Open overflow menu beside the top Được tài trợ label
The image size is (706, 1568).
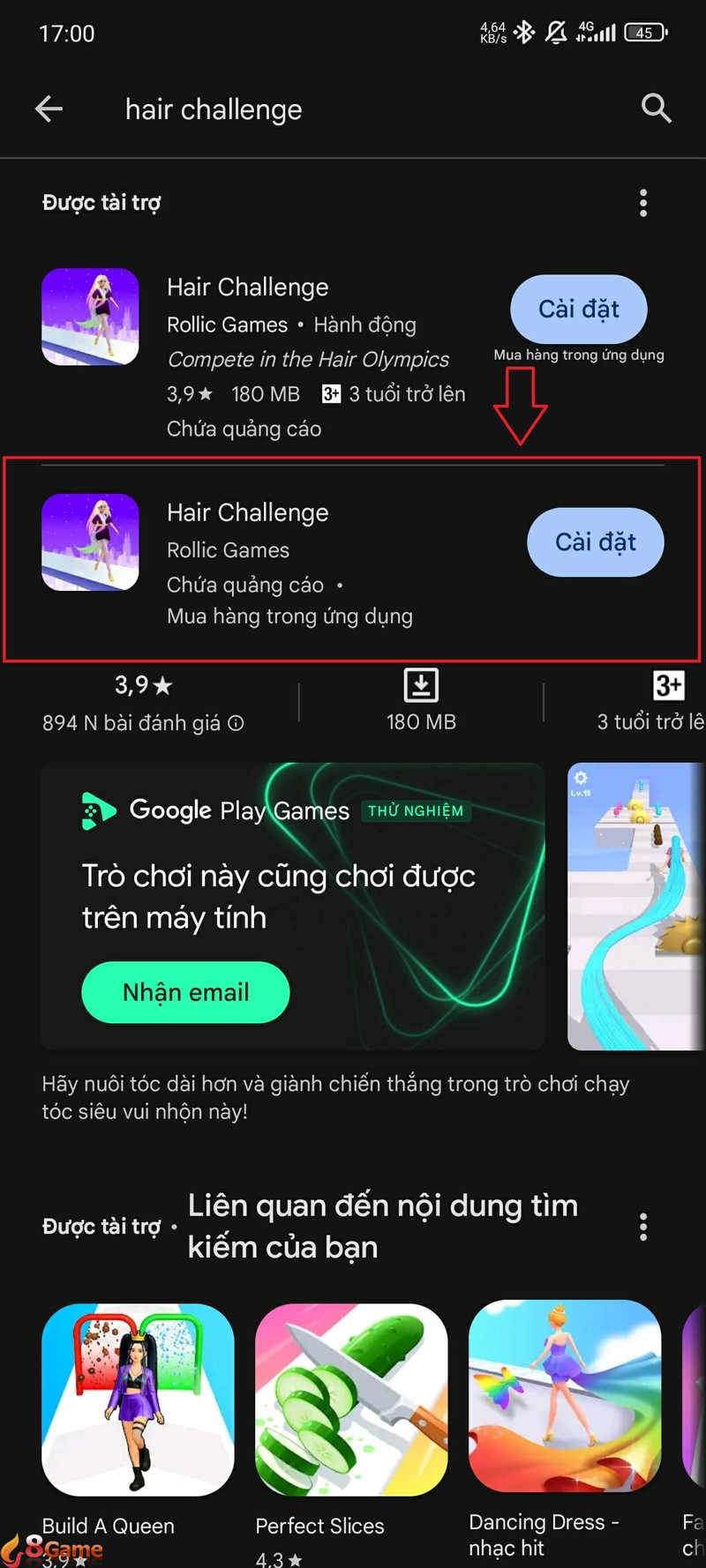(x=643, y=203)
